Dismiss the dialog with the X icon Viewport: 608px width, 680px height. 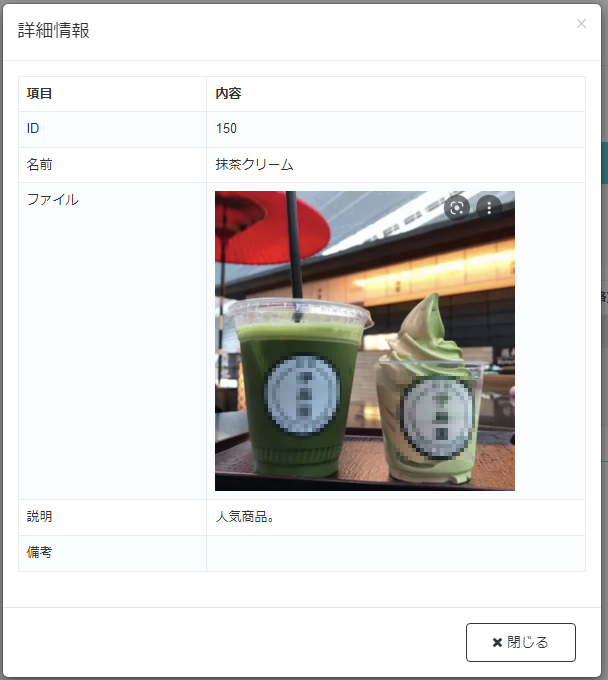581,24
